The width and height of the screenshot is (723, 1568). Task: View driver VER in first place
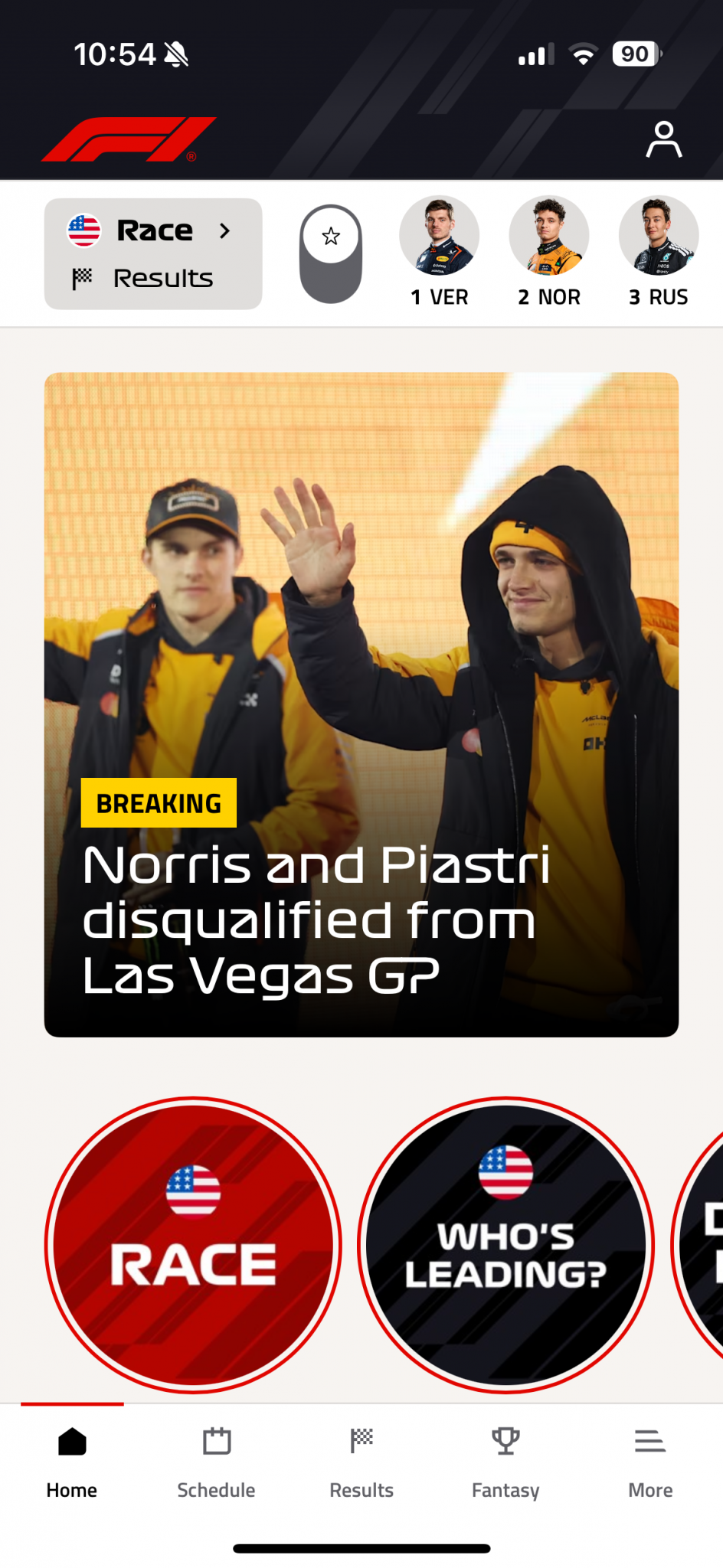click(439, 252)
